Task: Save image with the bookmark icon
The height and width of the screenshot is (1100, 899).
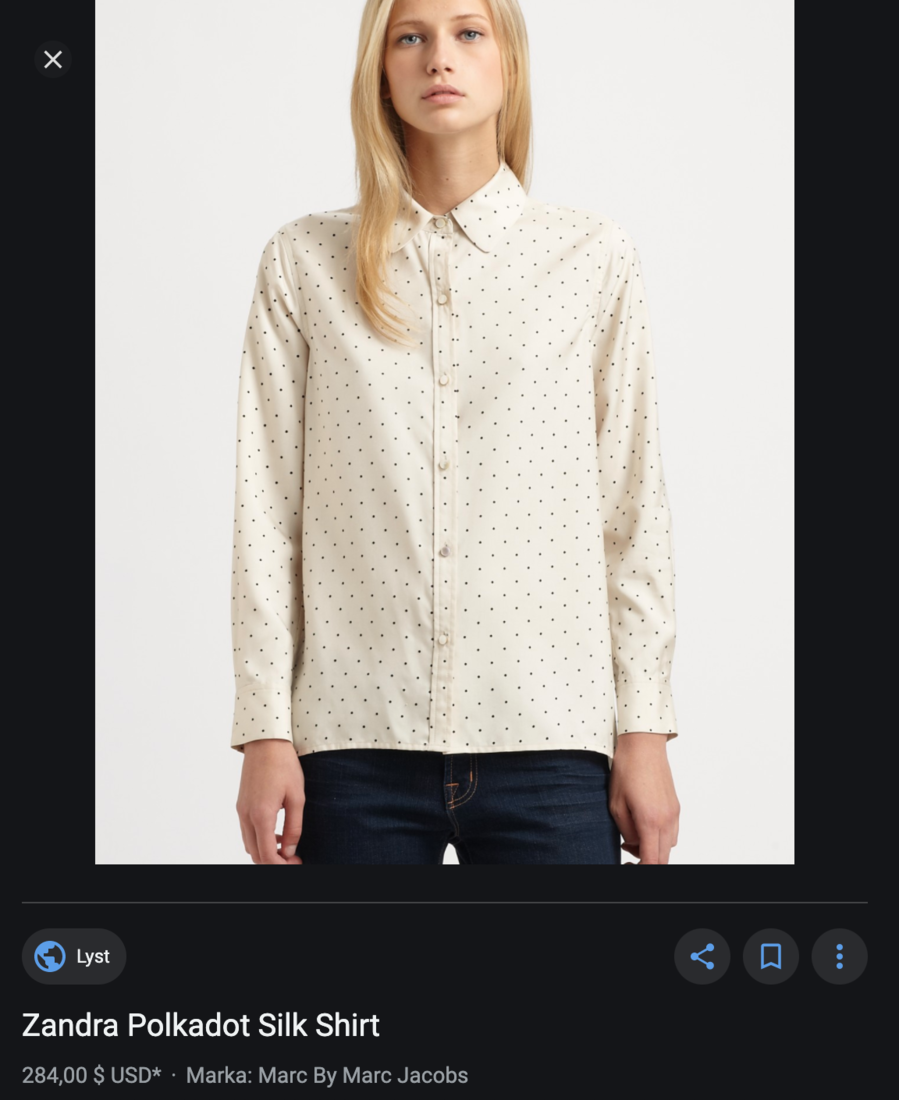Action: point(770,957)
